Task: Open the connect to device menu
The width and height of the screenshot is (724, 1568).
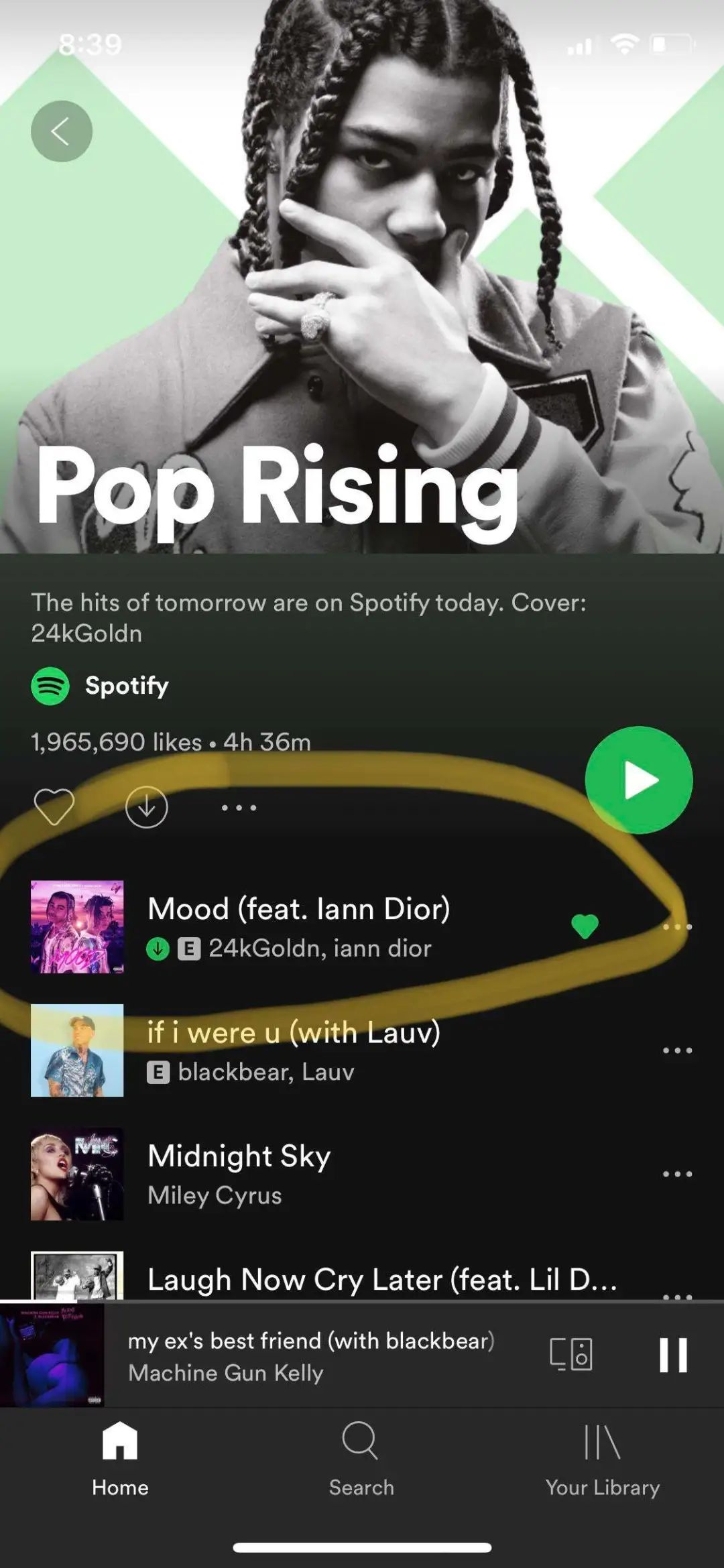Action: (571, 1354)
